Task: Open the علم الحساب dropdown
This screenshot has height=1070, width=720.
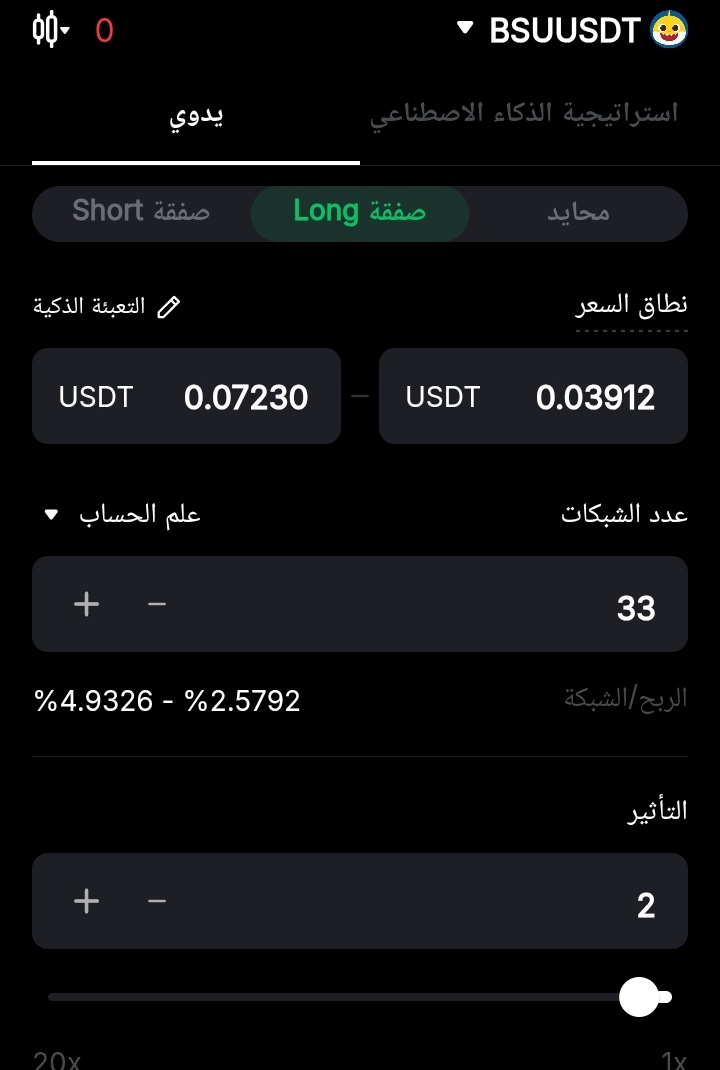Action: click(x=122, y=515)
